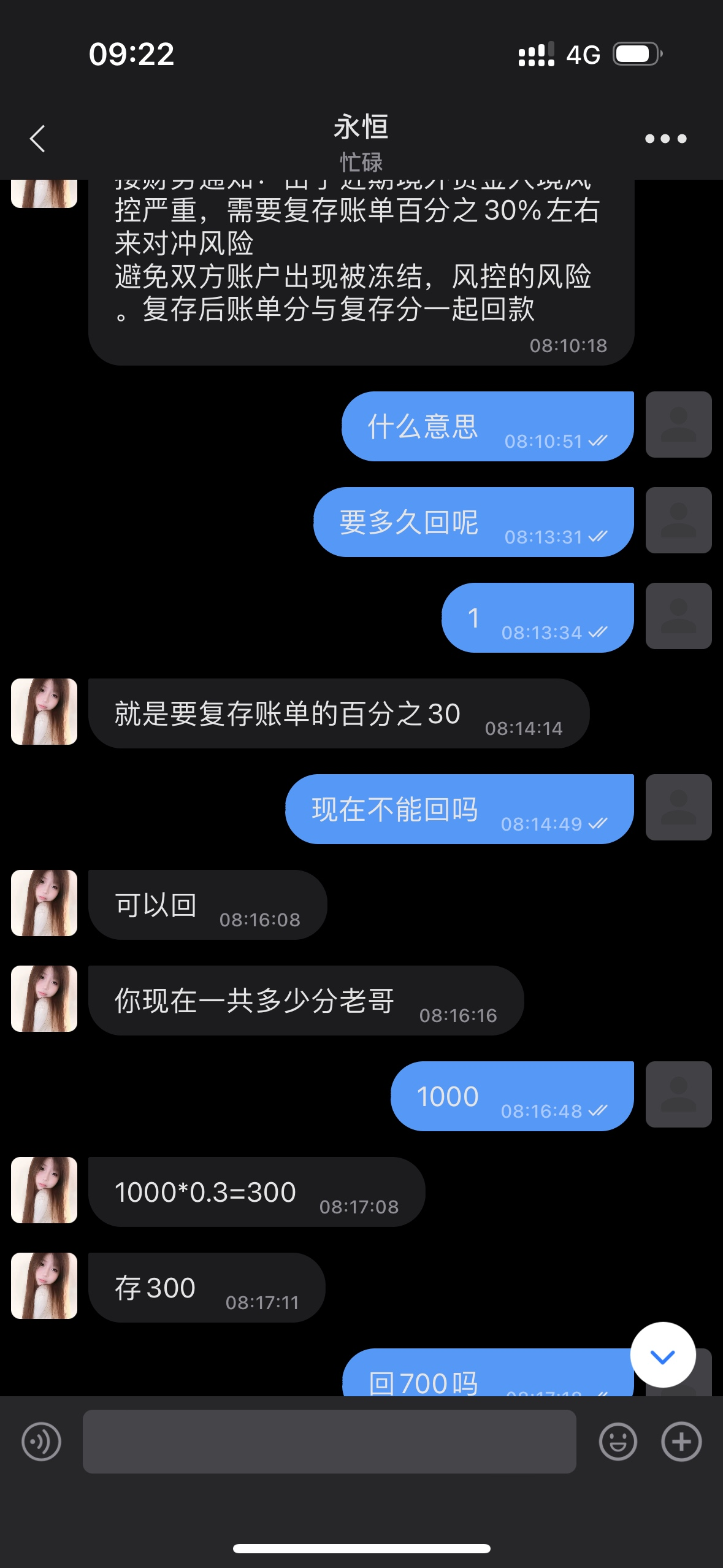Go back using the header arrow
This screenshot has width=723, height=1568.
coord(38,139)
